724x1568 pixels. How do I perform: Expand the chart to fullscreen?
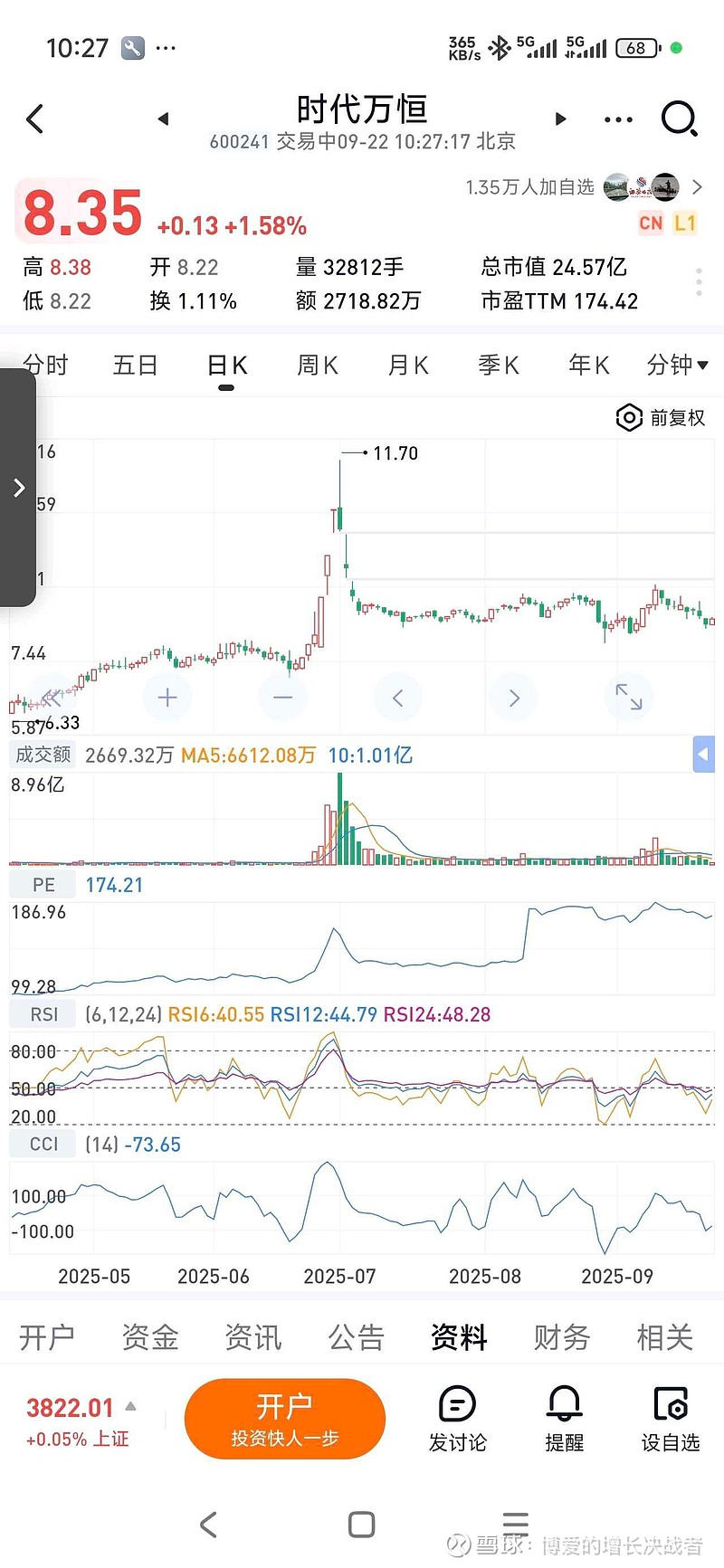click(628, 697)
